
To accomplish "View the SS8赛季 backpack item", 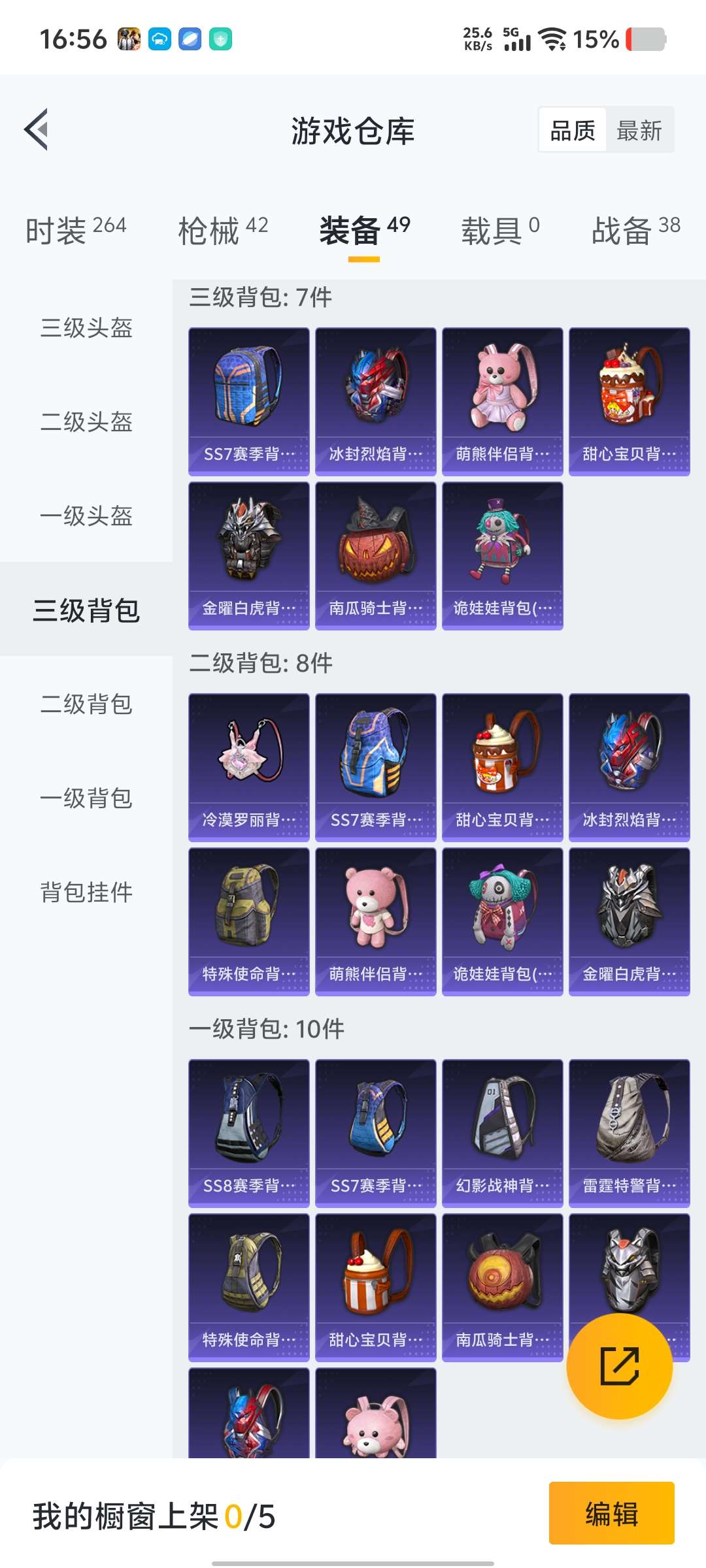I will click(x=248, y=1133).
